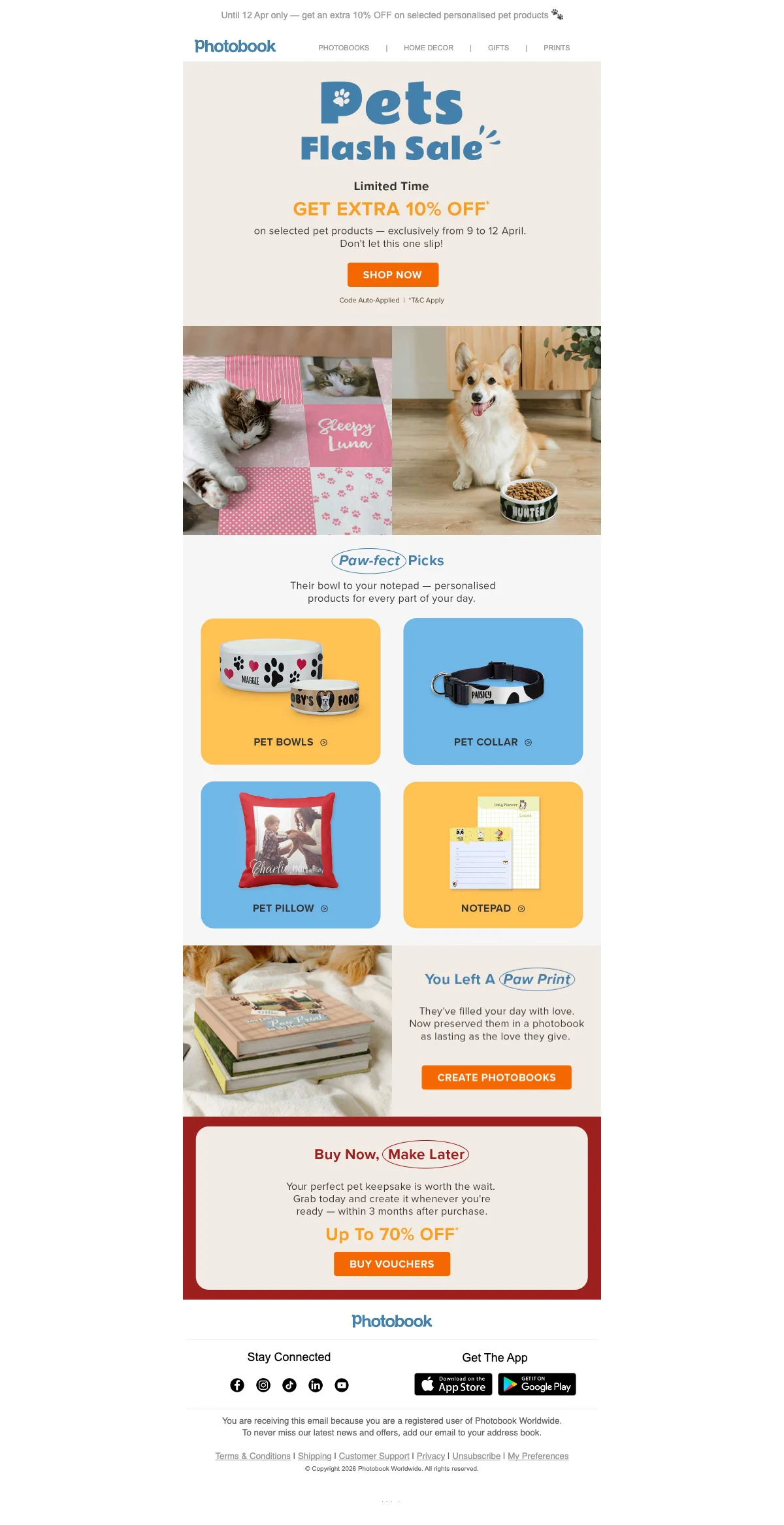Download on the App Store badge

click(453, 1384)
